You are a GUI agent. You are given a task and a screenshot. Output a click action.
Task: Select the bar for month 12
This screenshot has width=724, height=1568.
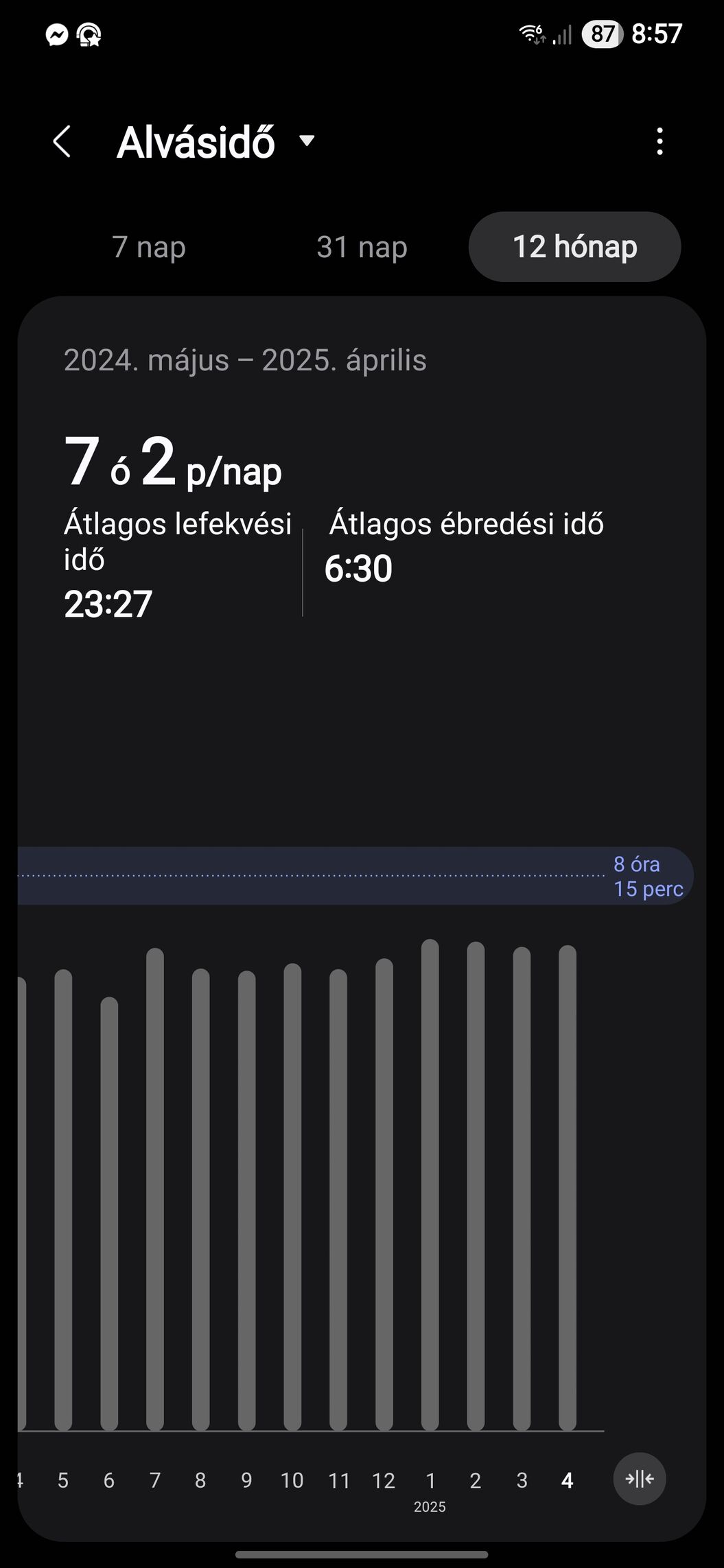(x=384, y=1194)
